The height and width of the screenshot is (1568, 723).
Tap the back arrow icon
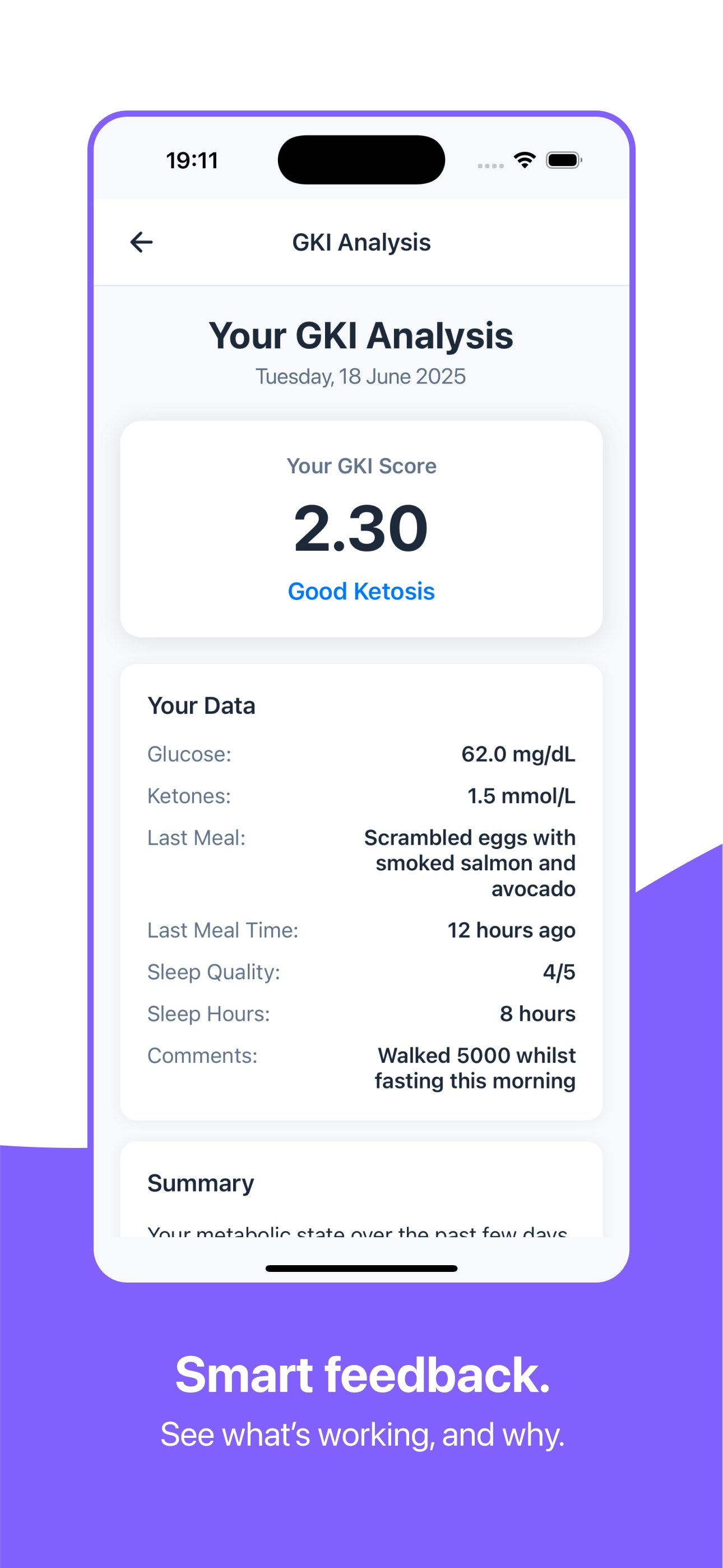click(141, 242)
